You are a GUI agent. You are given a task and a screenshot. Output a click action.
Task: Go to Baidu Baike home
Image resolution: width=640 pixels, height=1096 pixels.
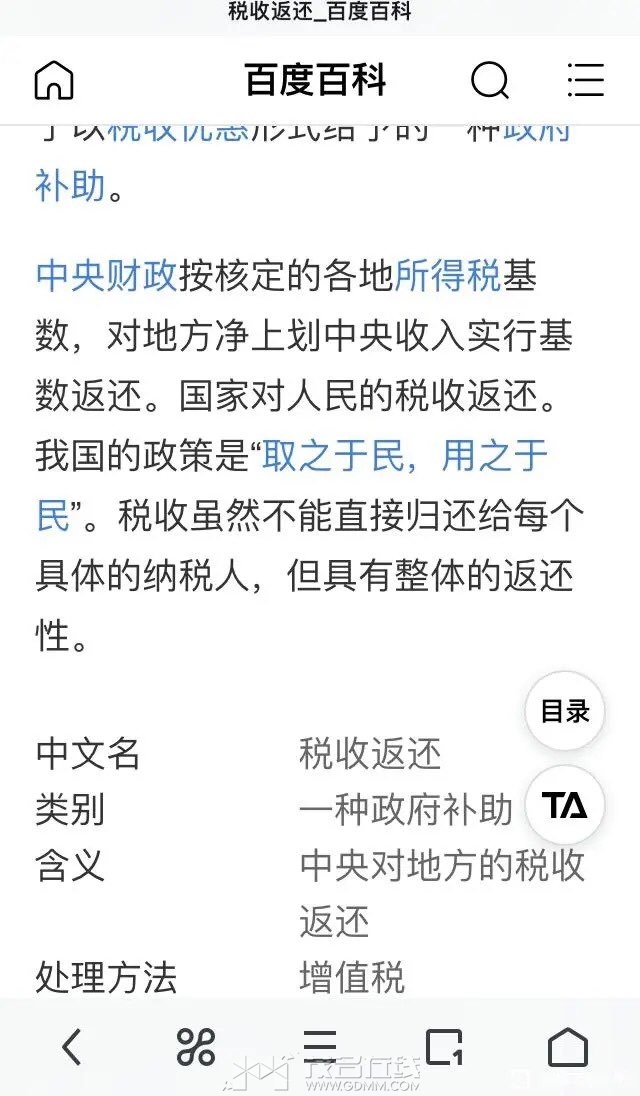(54, 80)
